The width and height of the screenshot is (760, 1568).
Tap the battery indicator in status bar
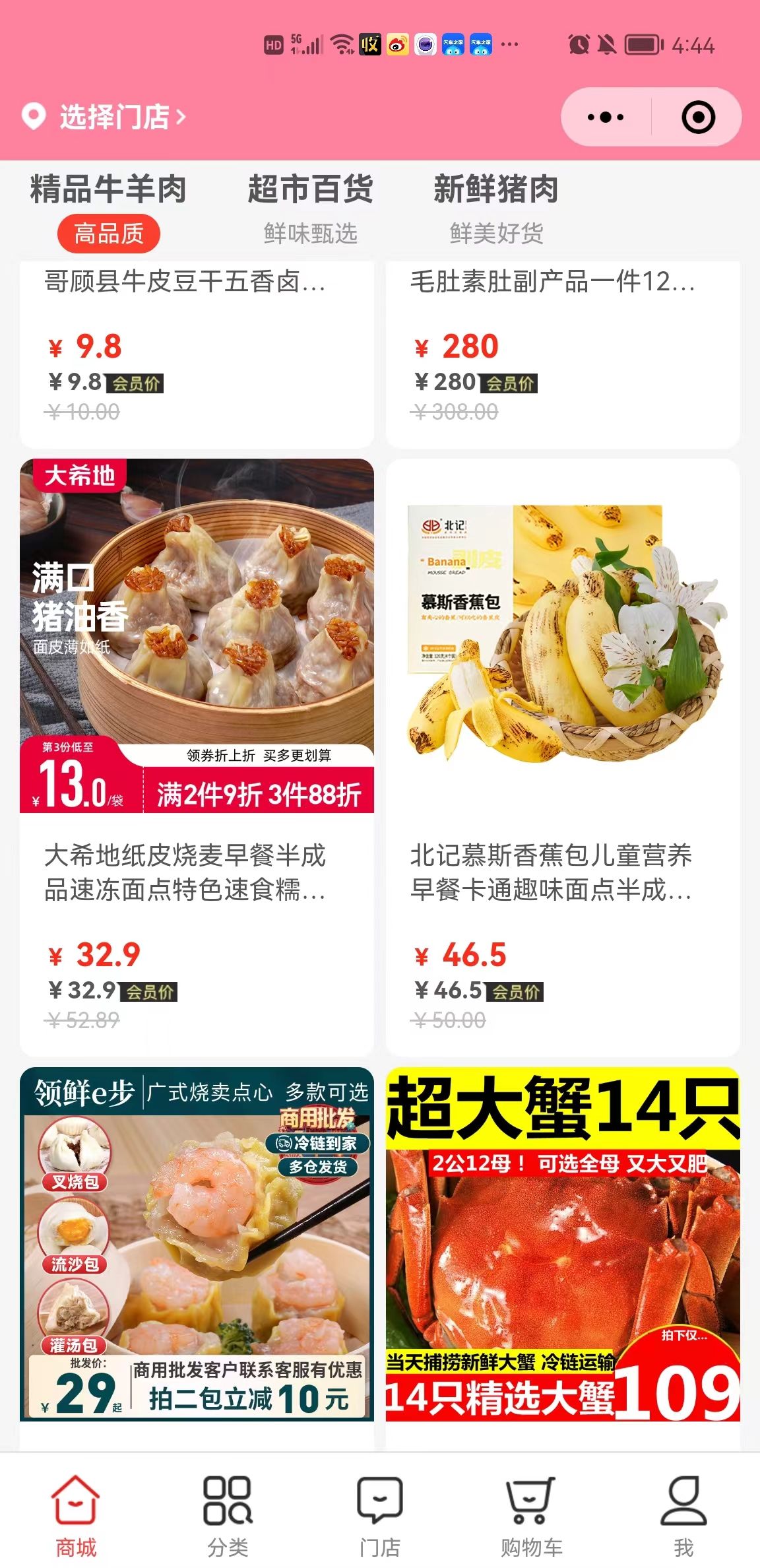click(x=641, y=45)
